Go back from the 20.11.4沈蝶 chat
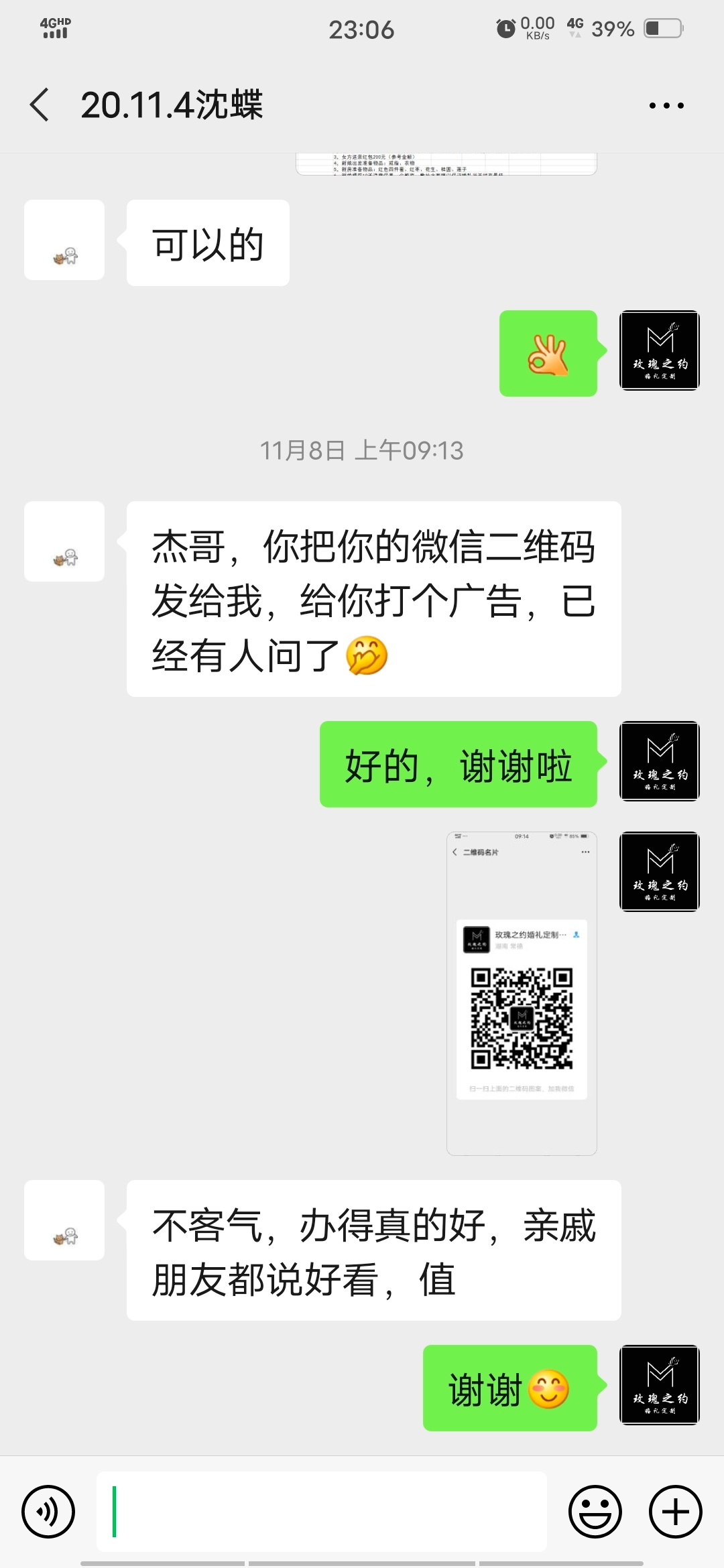 click(40, 105)
